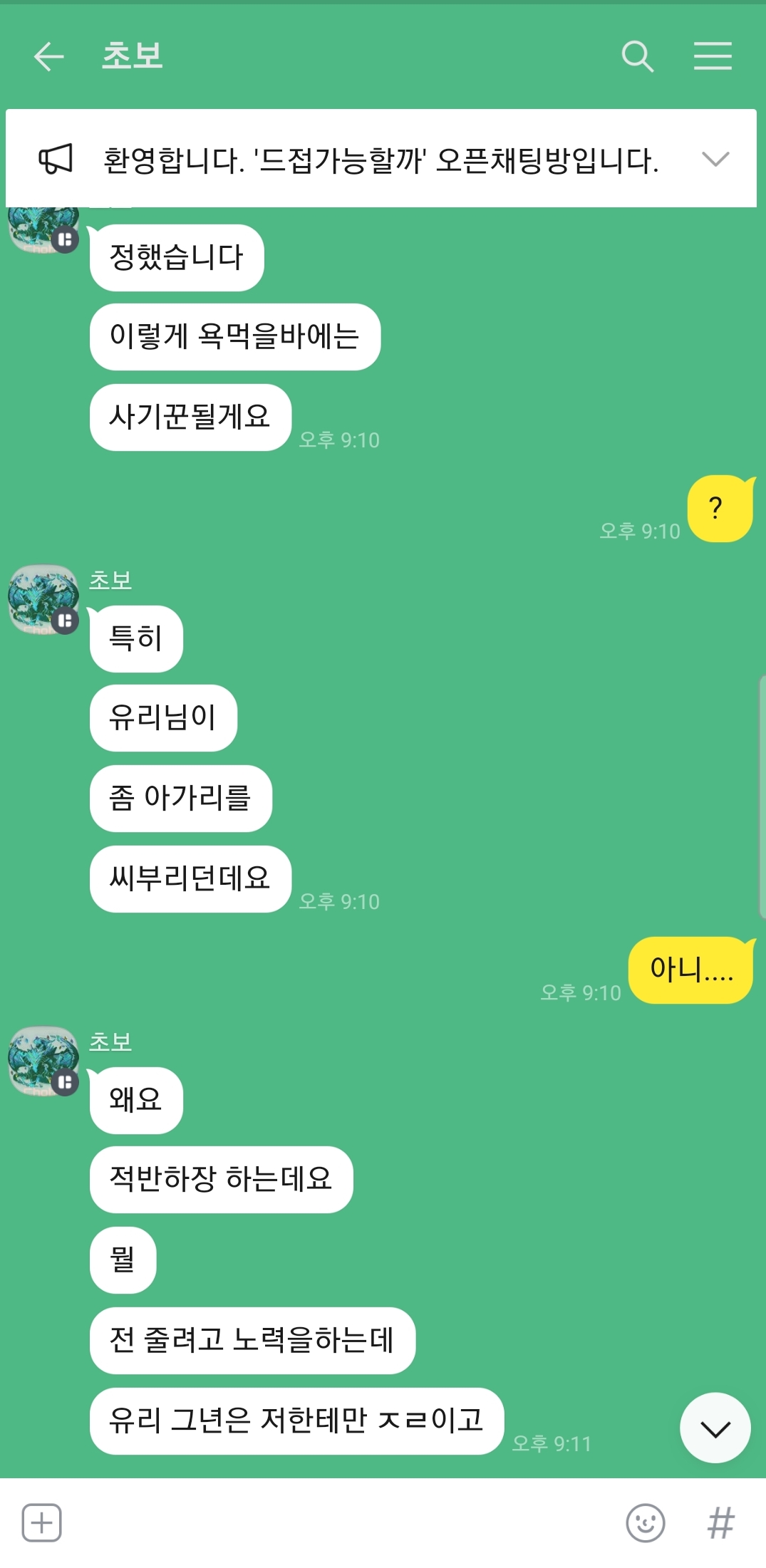Open the emoticon picker

645,1523
